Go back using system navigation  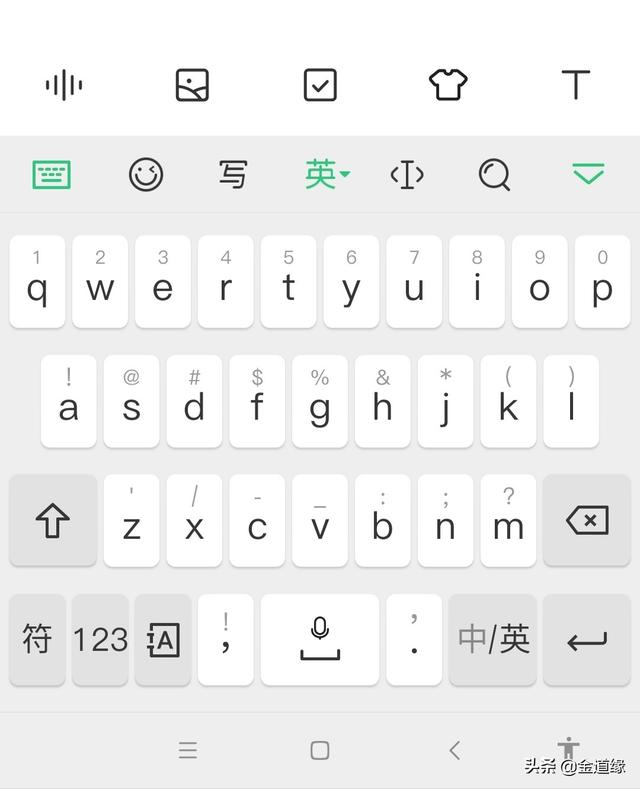[455, 750]
